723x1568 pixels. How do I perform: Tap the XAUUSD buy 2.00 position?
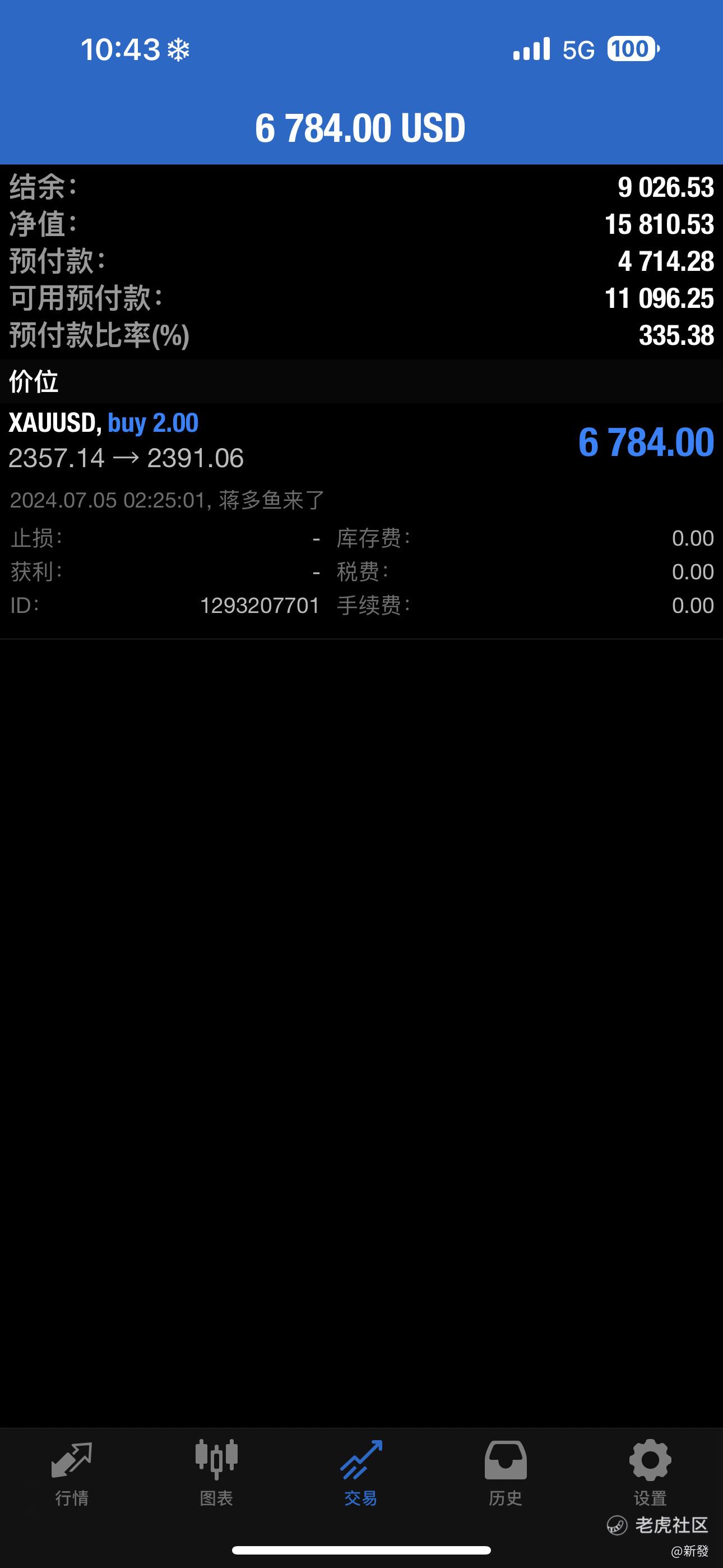click(361, 520)
